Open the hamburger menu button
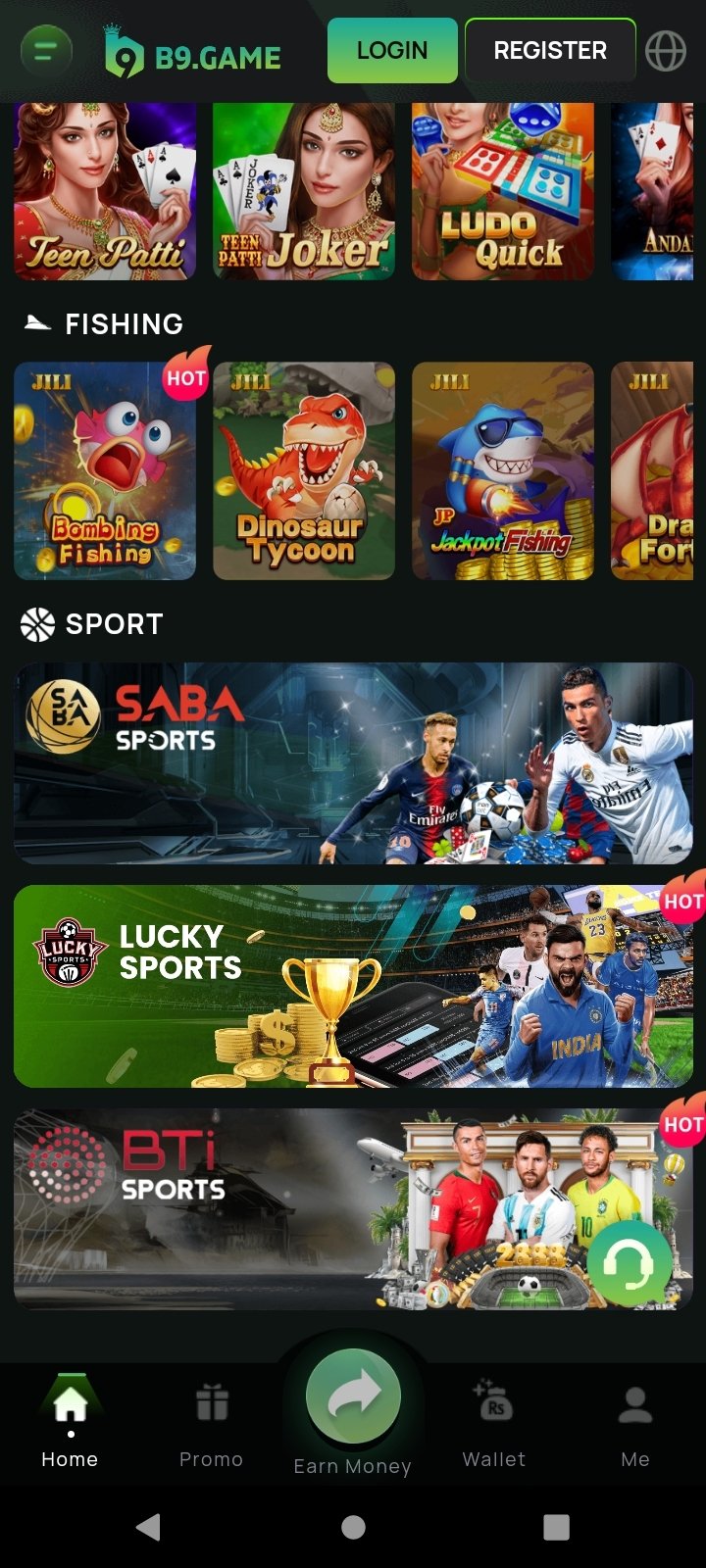The width and height of the screenshot is (706, 1568). [46, 50]
